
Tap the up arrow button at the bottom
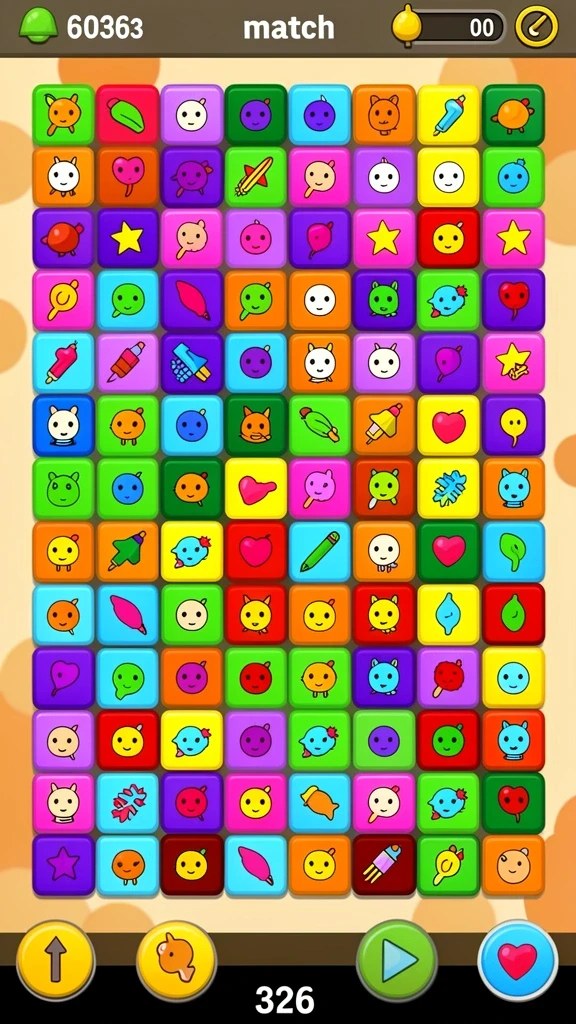(x=56, y=960)
